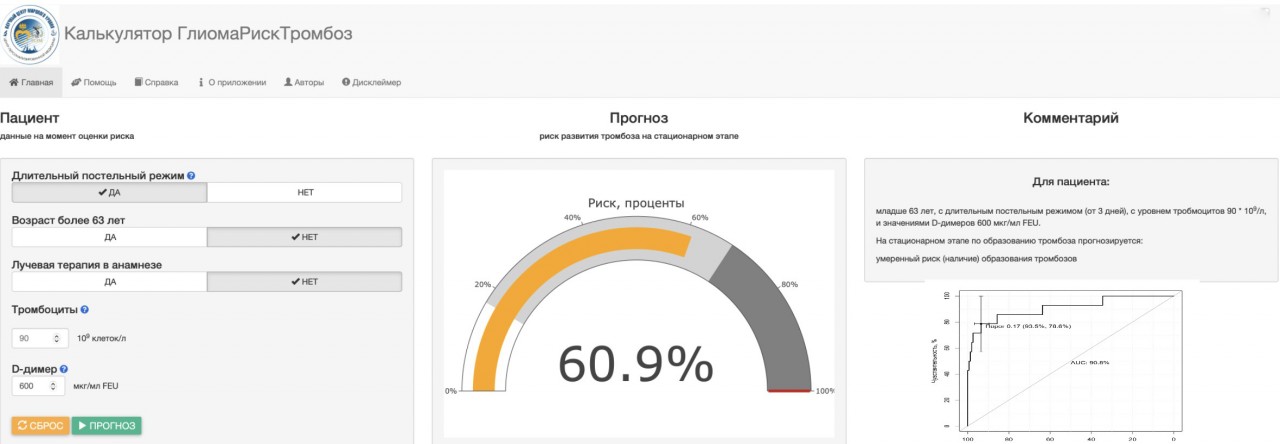The height and width of the screenshot is (444, 1280).
Task: Open the Авторы tab
Action: click(304, 82)
